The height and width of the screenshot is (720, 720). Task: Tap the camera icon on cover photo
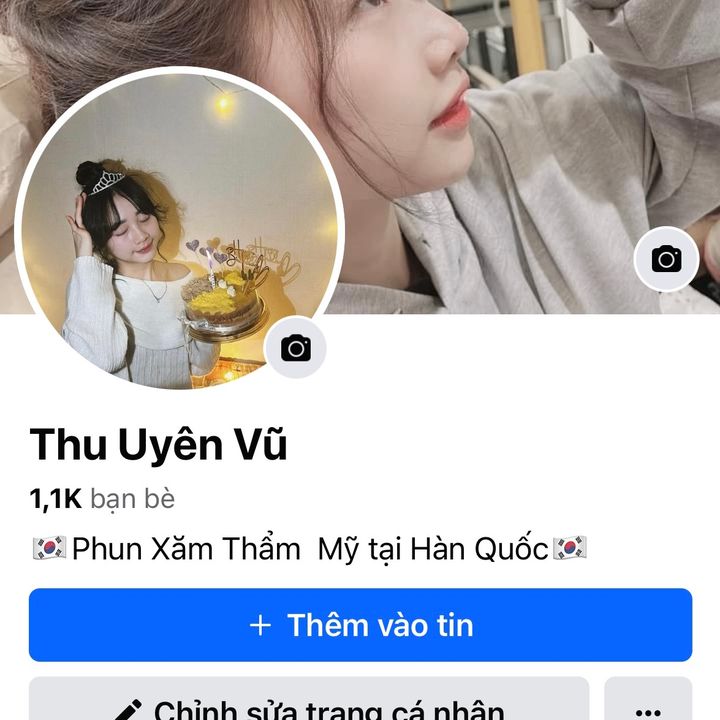(666, 260)
